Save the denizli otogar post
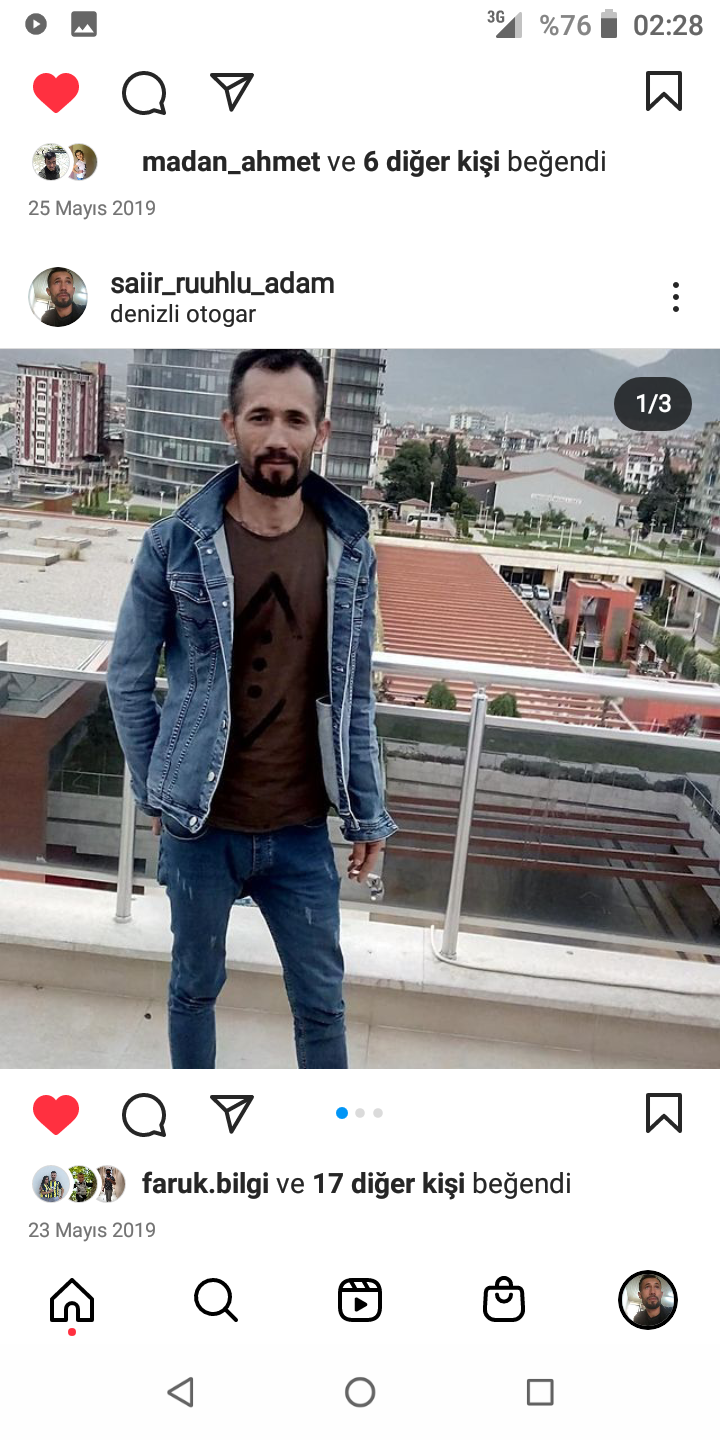 click(664, 1114)
